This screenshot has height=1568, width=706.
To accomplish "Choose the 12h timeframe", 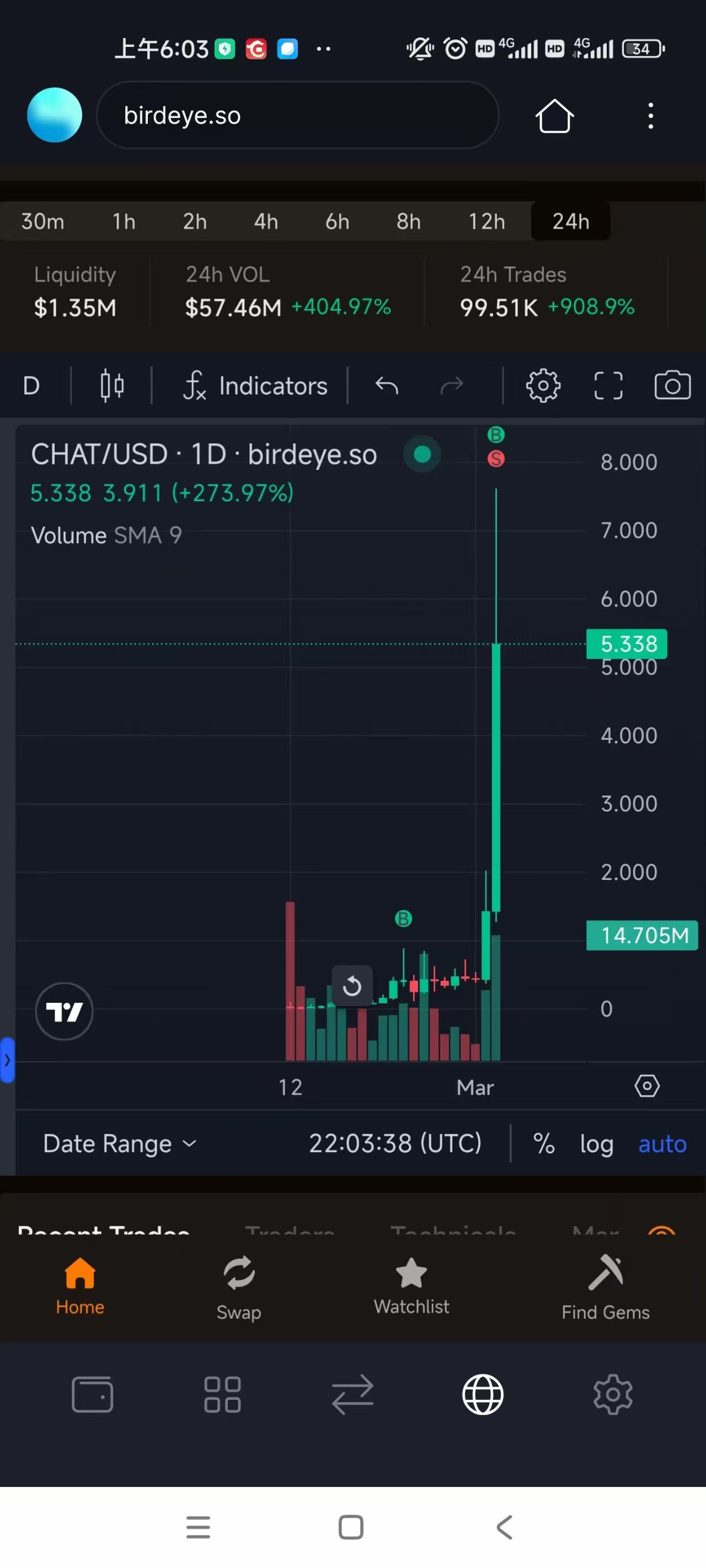I will (486, 222).
